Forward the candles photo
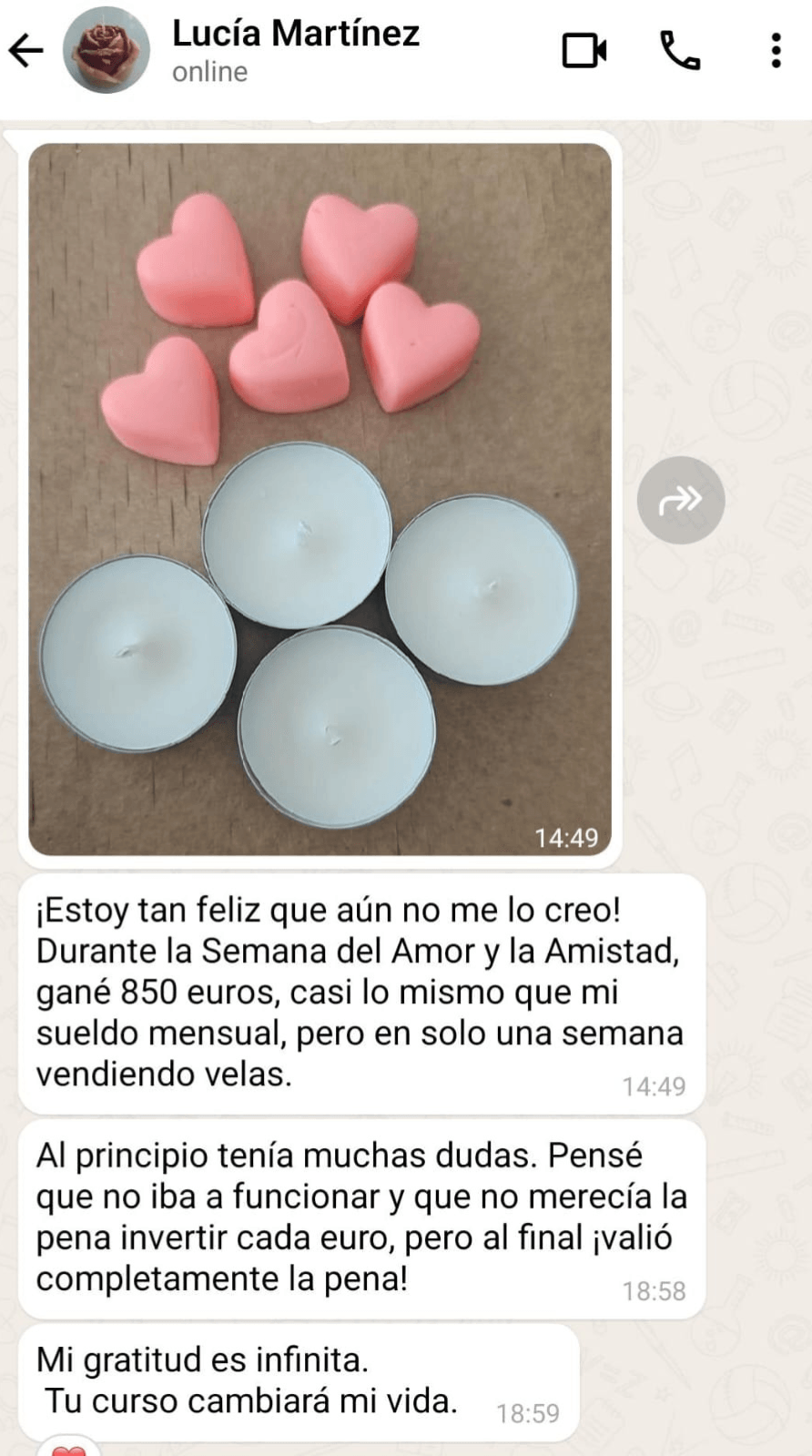 click(x=680, y=500)
